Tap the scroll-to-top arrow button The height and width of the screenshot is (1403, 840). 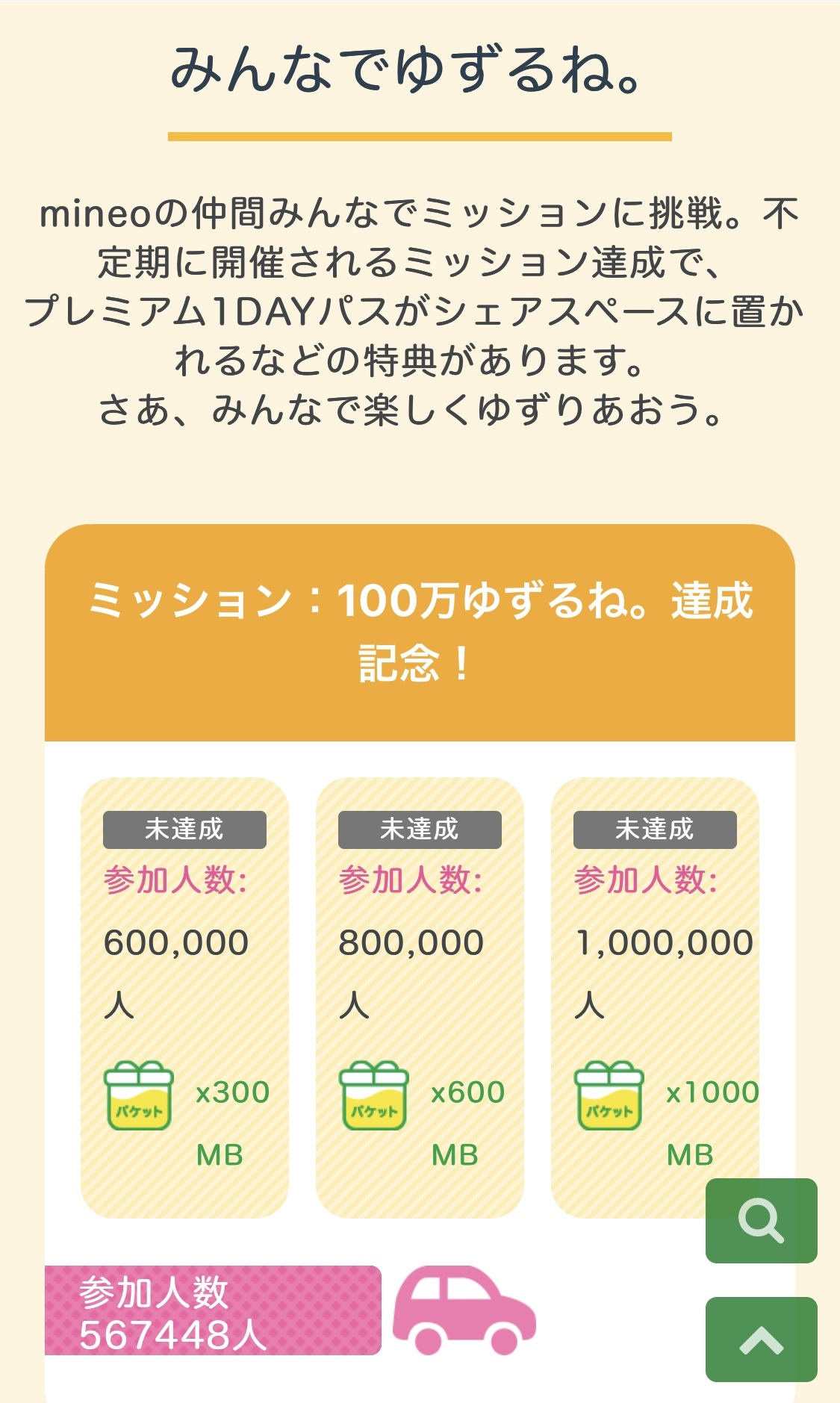click(761, 1339)
